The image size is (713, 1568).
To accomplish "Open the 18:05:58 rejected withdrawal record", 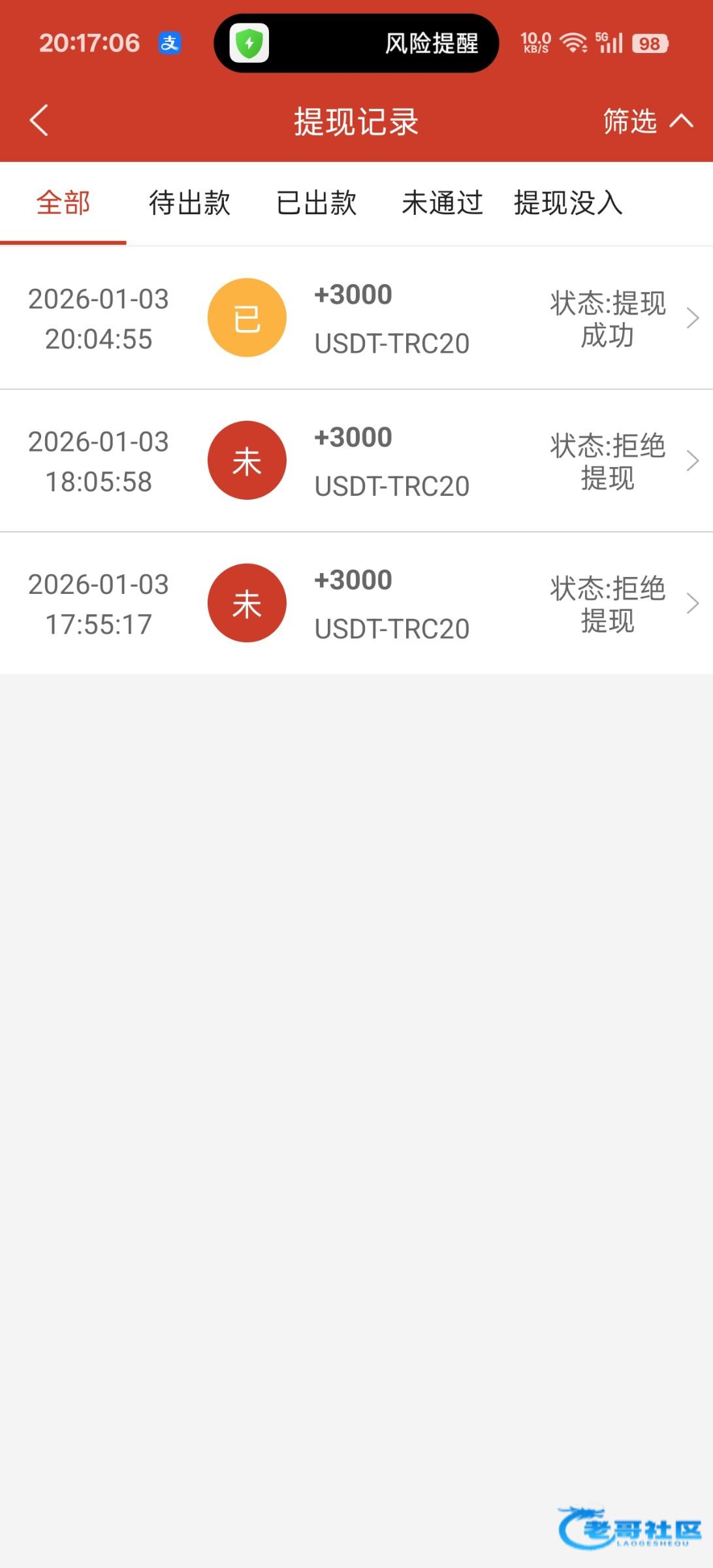I will point(356,461).
